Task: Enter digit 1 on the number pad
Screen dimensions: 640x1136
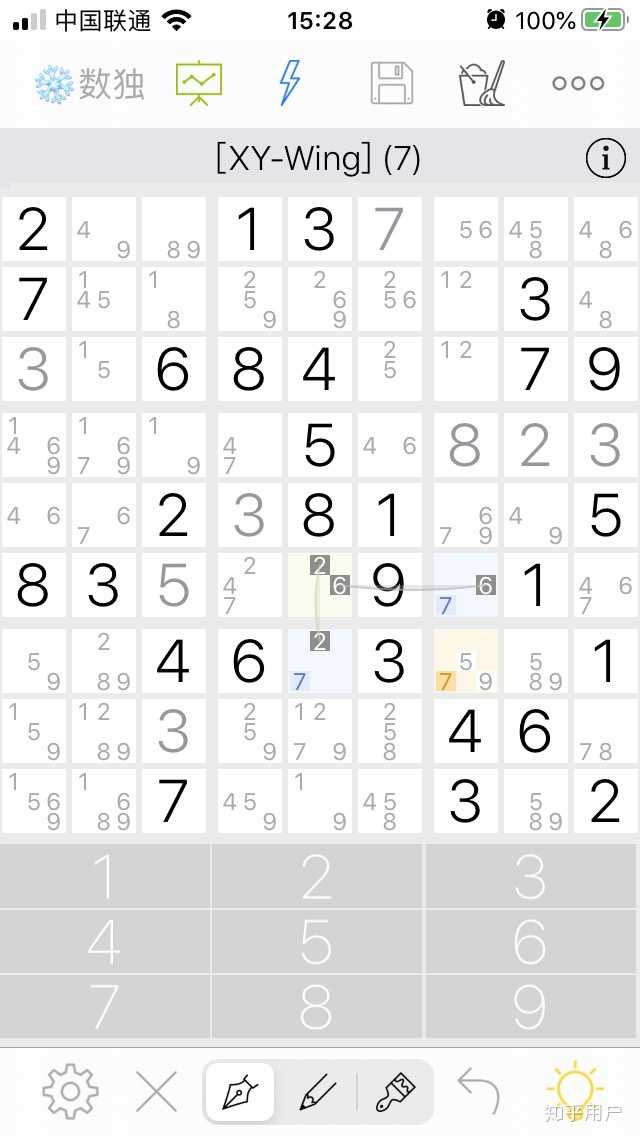Action: coord(105,877)
